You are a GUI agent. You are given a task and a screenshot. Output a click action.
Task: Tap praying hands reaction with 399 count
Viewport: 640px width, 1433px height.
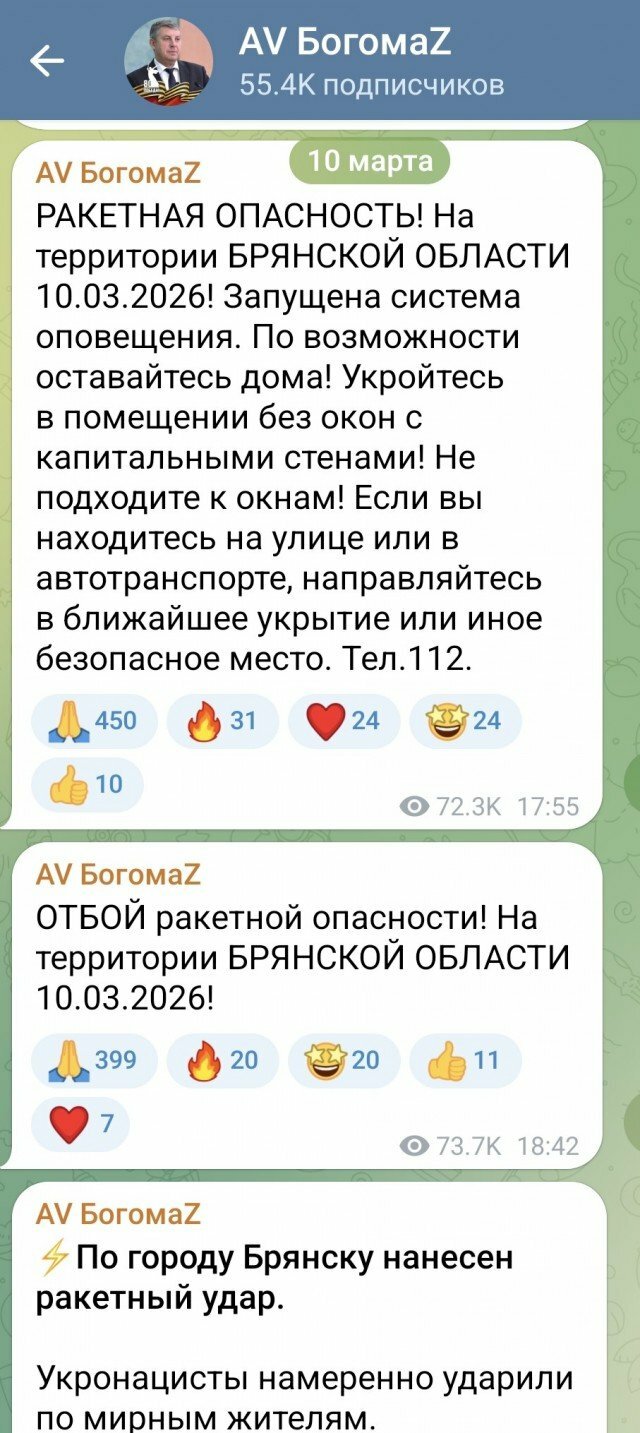(x=95, y=1060)
